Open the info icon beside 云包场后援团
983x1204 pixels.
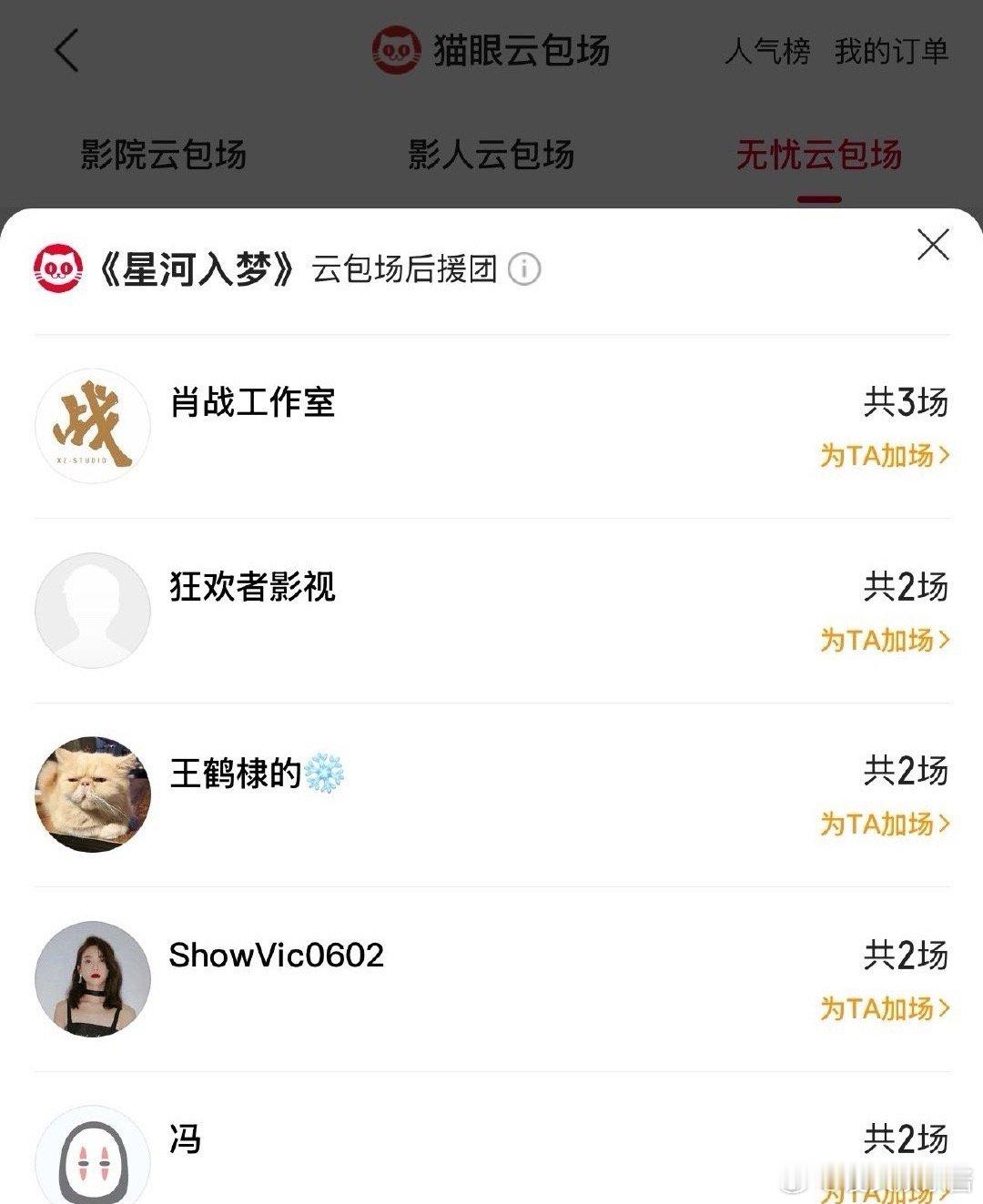tap(525, 268)
